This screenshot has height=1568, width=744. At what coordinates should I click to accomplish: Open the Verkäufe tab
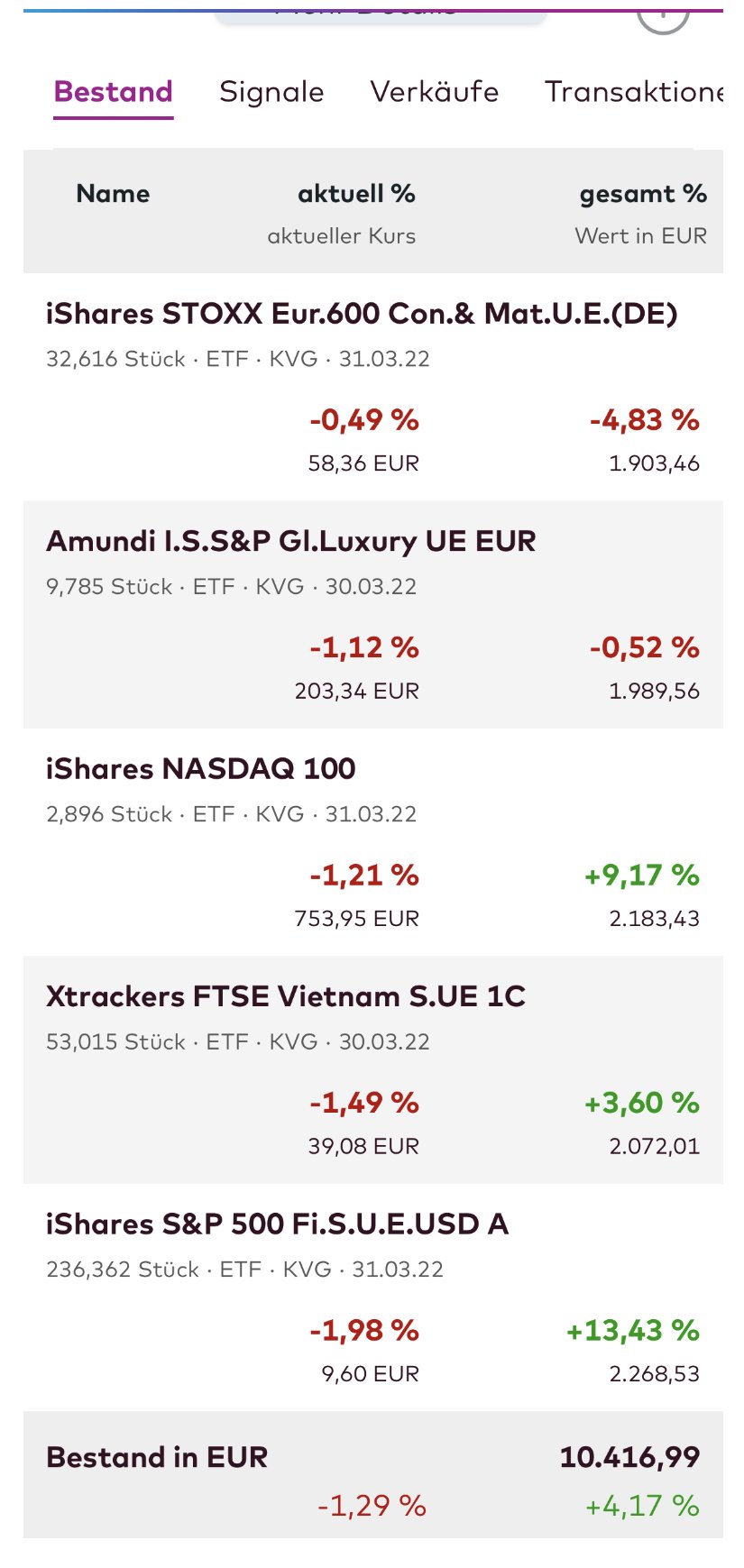tap(434, 92)
